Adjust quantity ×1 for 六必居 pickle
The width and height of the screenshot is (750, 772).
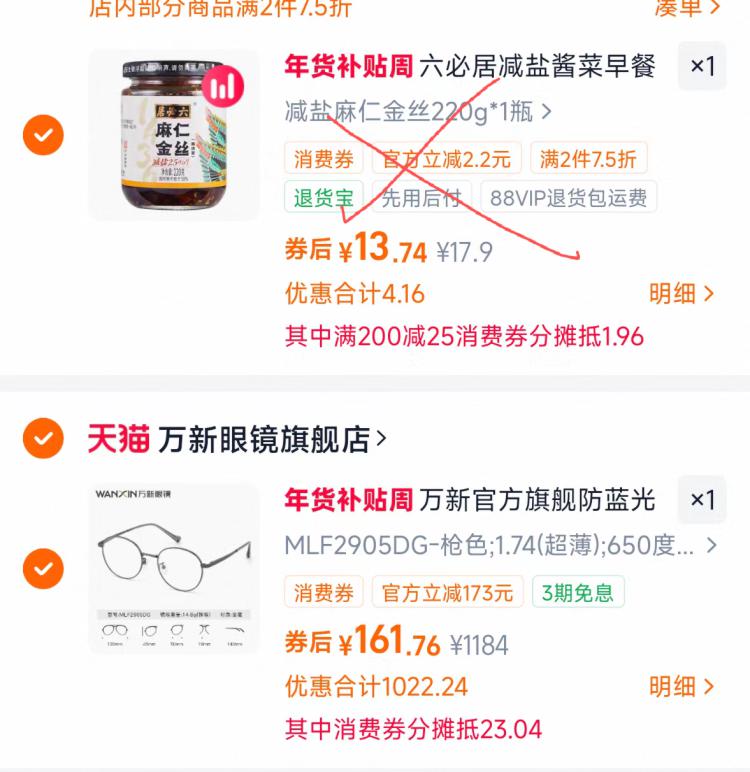tap(702, 67)
